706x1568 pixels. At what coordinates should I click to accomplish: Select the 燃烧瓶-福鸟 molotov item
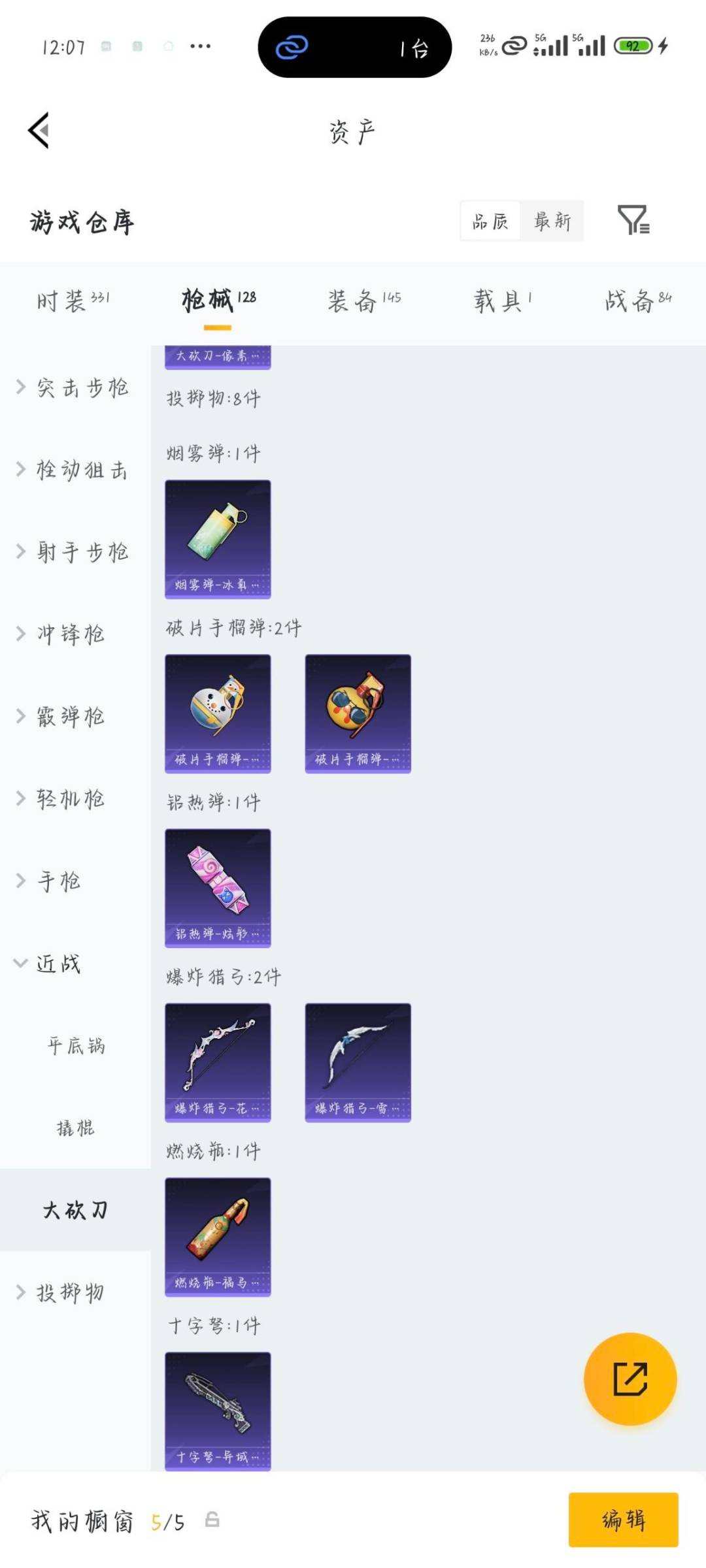218,1235
